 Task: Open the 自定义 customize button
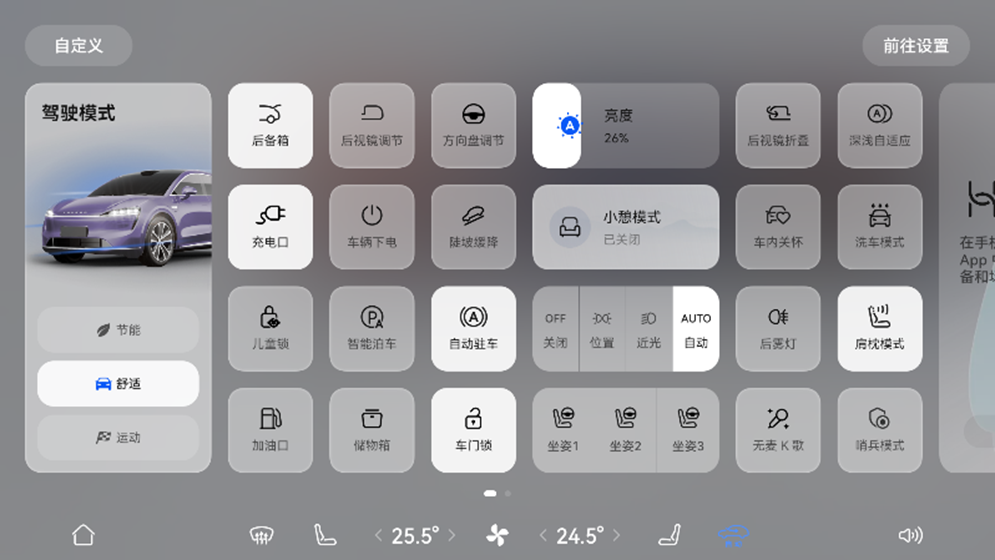tap(78, 46)
